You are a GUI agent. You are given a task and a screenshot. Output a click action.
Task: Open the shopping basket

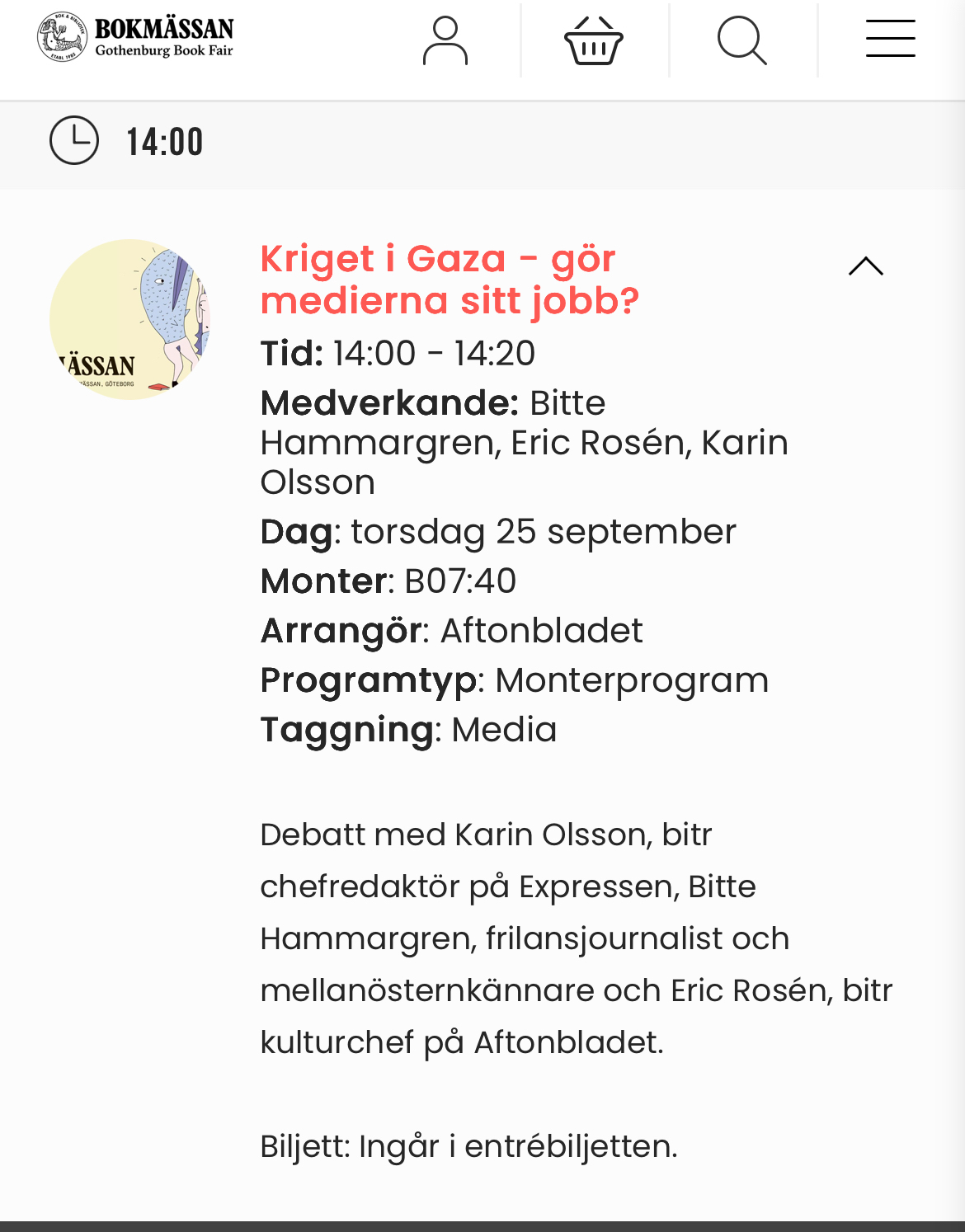[593, 40]
